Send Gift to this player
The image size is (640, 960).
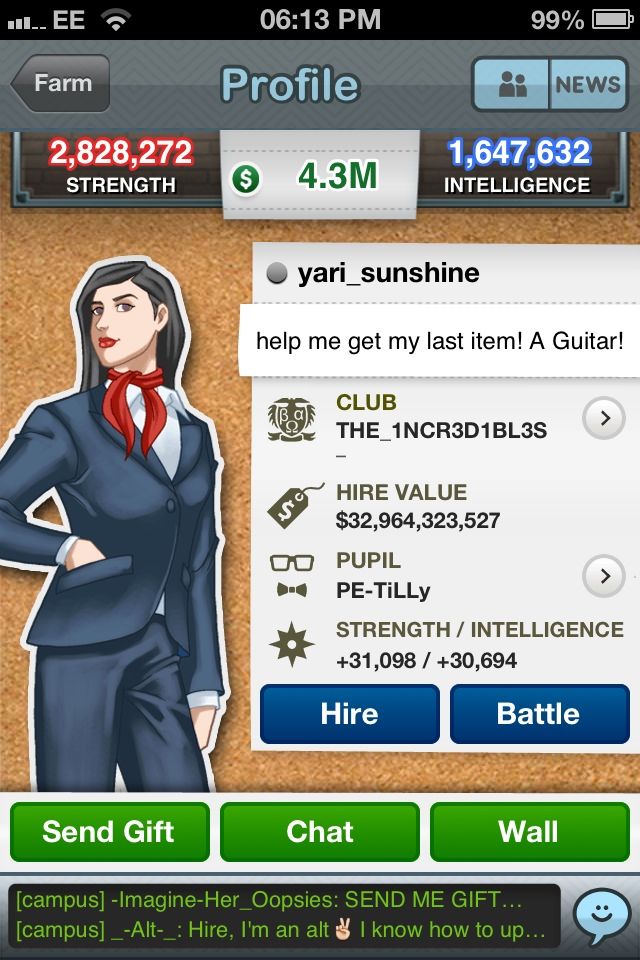[109, 831]
